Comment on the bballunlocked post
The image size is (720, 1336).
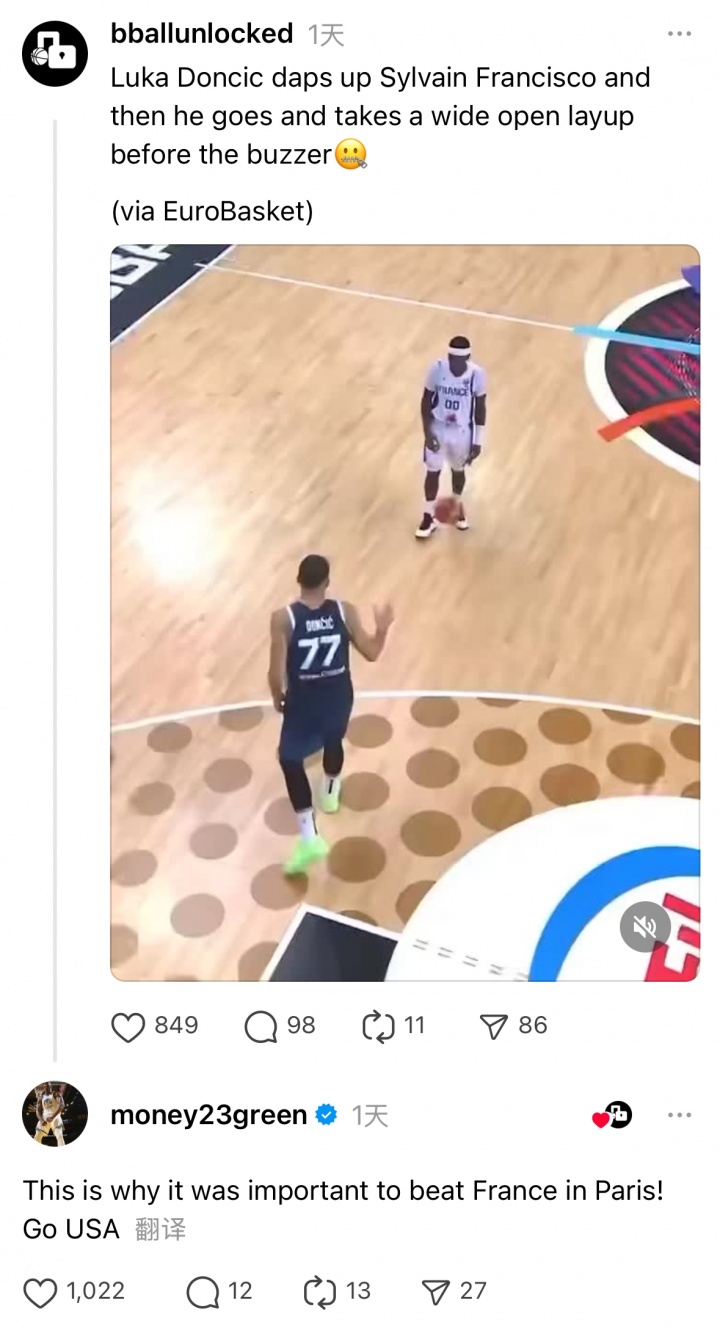[262, 1026]
